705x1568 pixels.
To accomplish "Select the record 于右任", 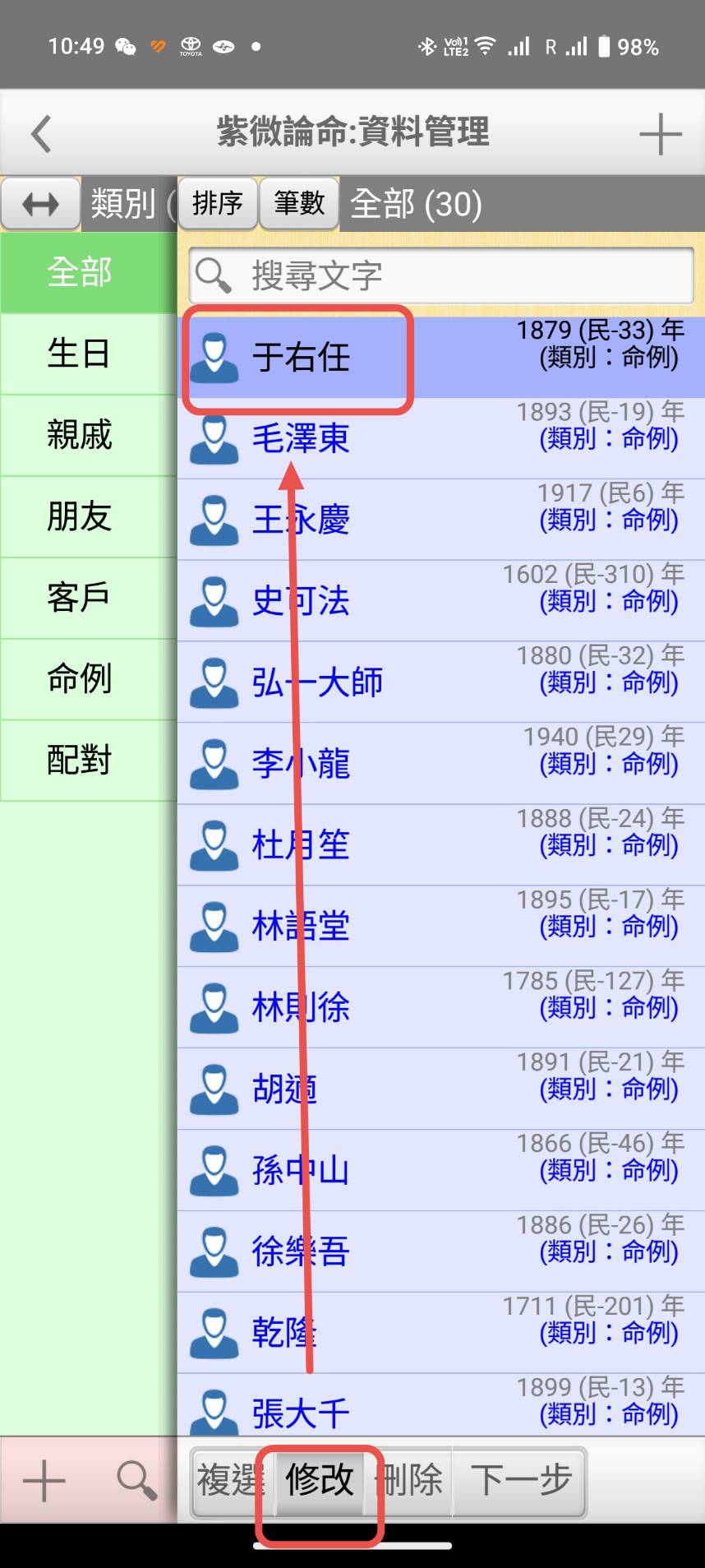I will click(x=301, y=358).
